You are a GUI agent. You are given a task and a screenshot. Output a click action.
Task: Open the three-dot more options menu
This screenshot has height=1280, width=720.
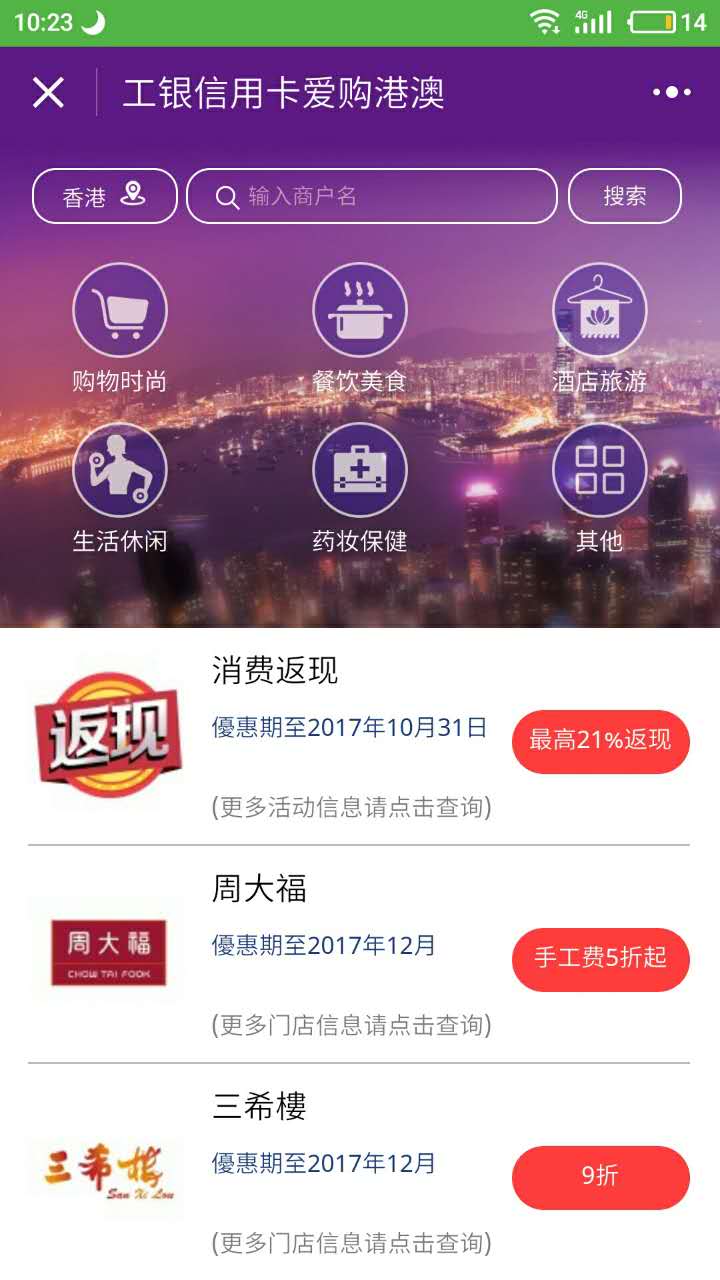click(x=671, y=93)
